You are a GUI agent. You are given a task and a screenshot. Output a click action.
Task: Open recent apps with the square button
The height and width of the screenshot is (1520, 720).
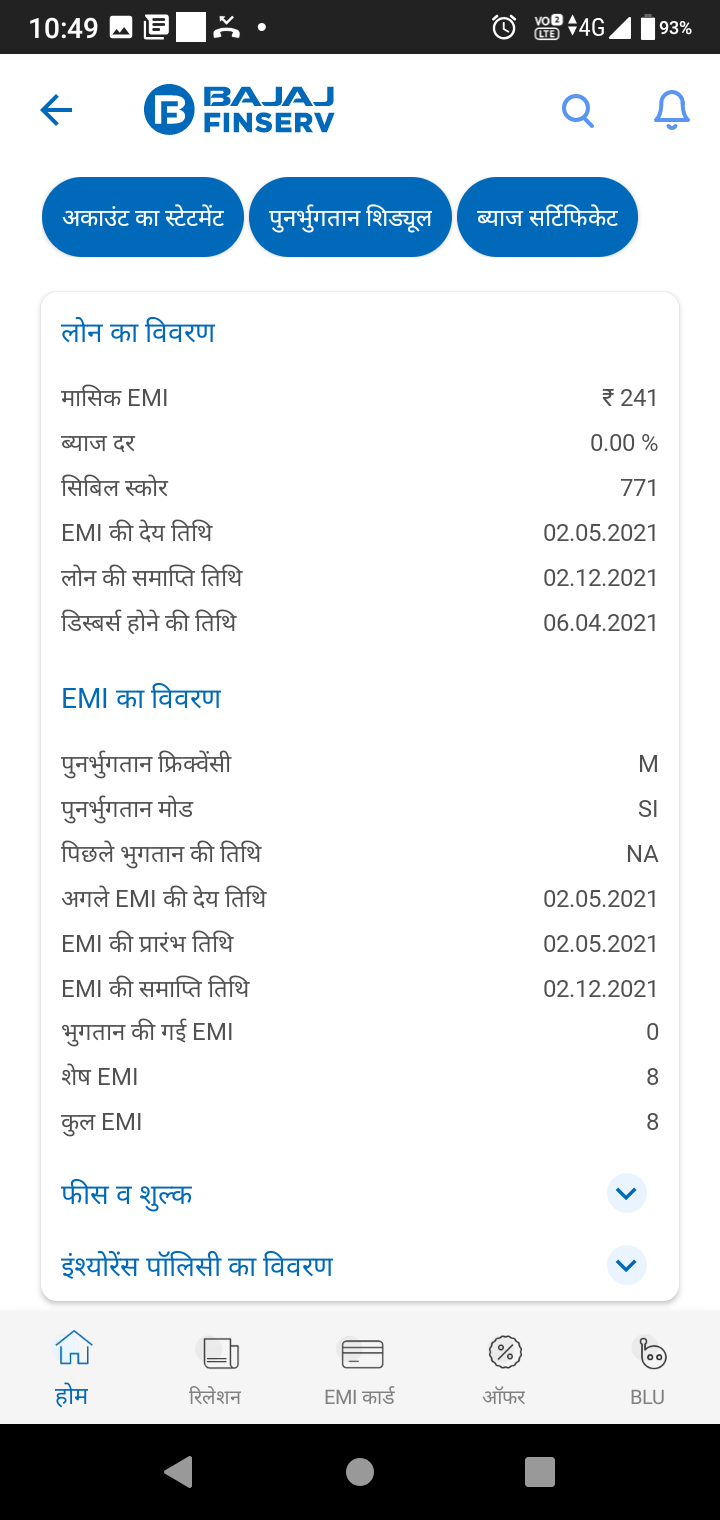[540, 1472]
